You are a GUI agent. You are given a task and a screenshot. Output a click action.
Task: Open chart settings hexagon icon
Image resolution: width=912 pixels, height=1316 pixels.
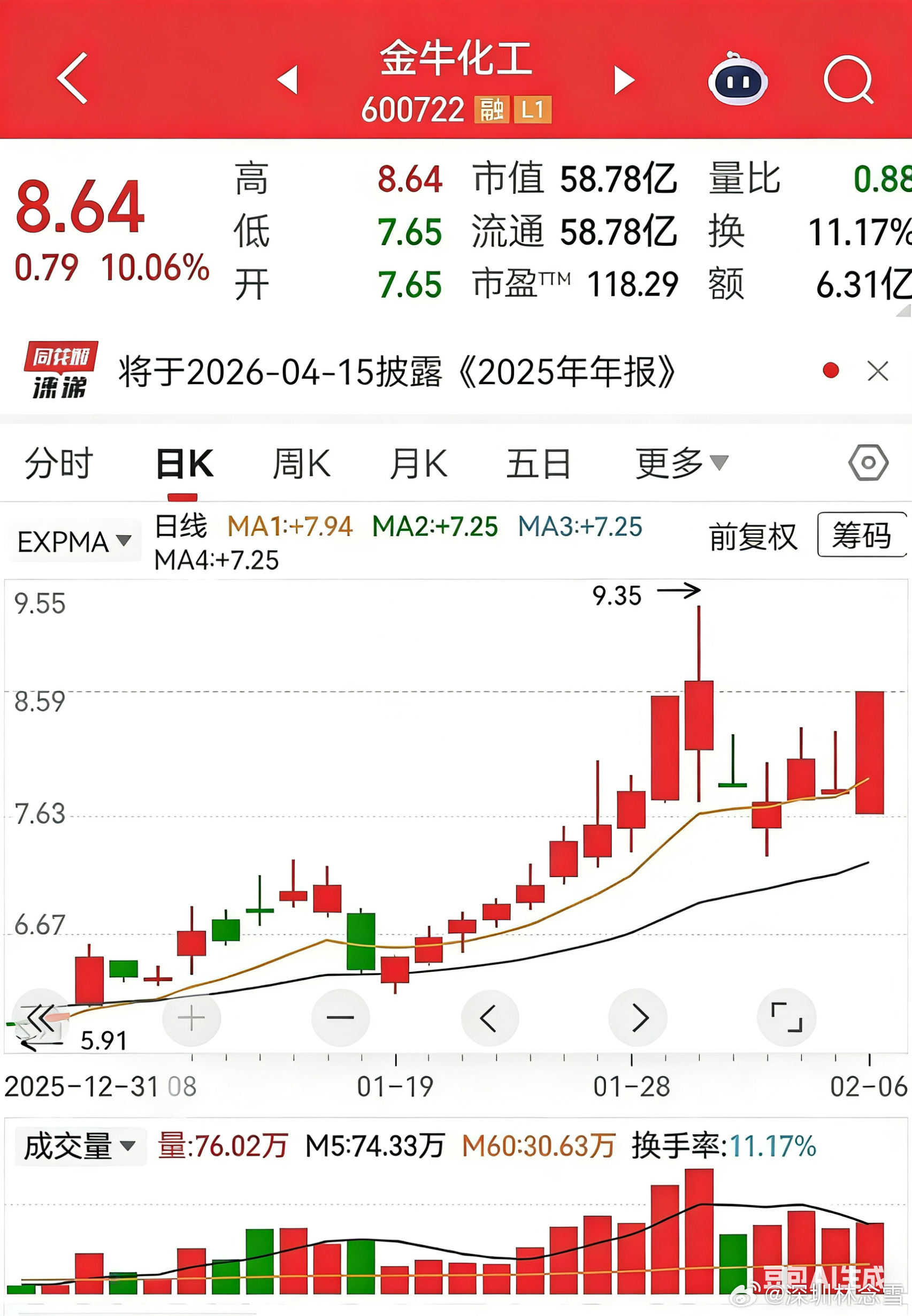tap(868, 462)
